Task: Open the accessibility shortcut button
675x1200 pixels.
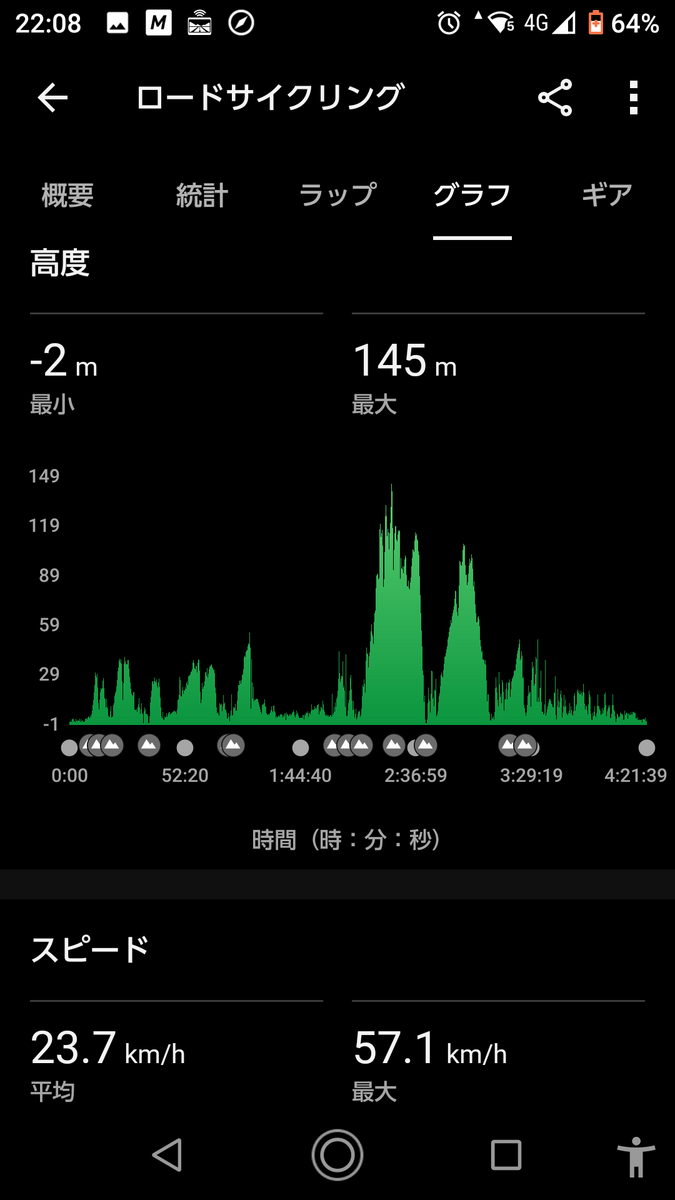Action: click(635, 1157)
